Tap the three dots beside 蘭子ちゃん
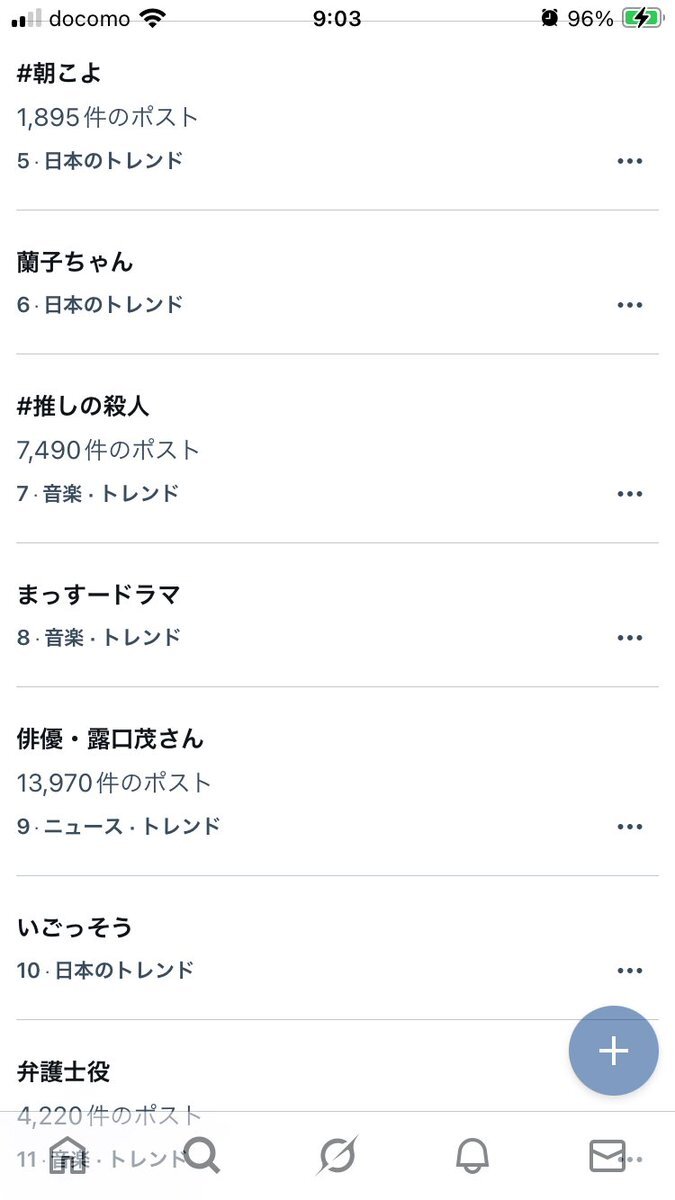Viewport: 675px width, 1200px height. [x=629, y=305]
